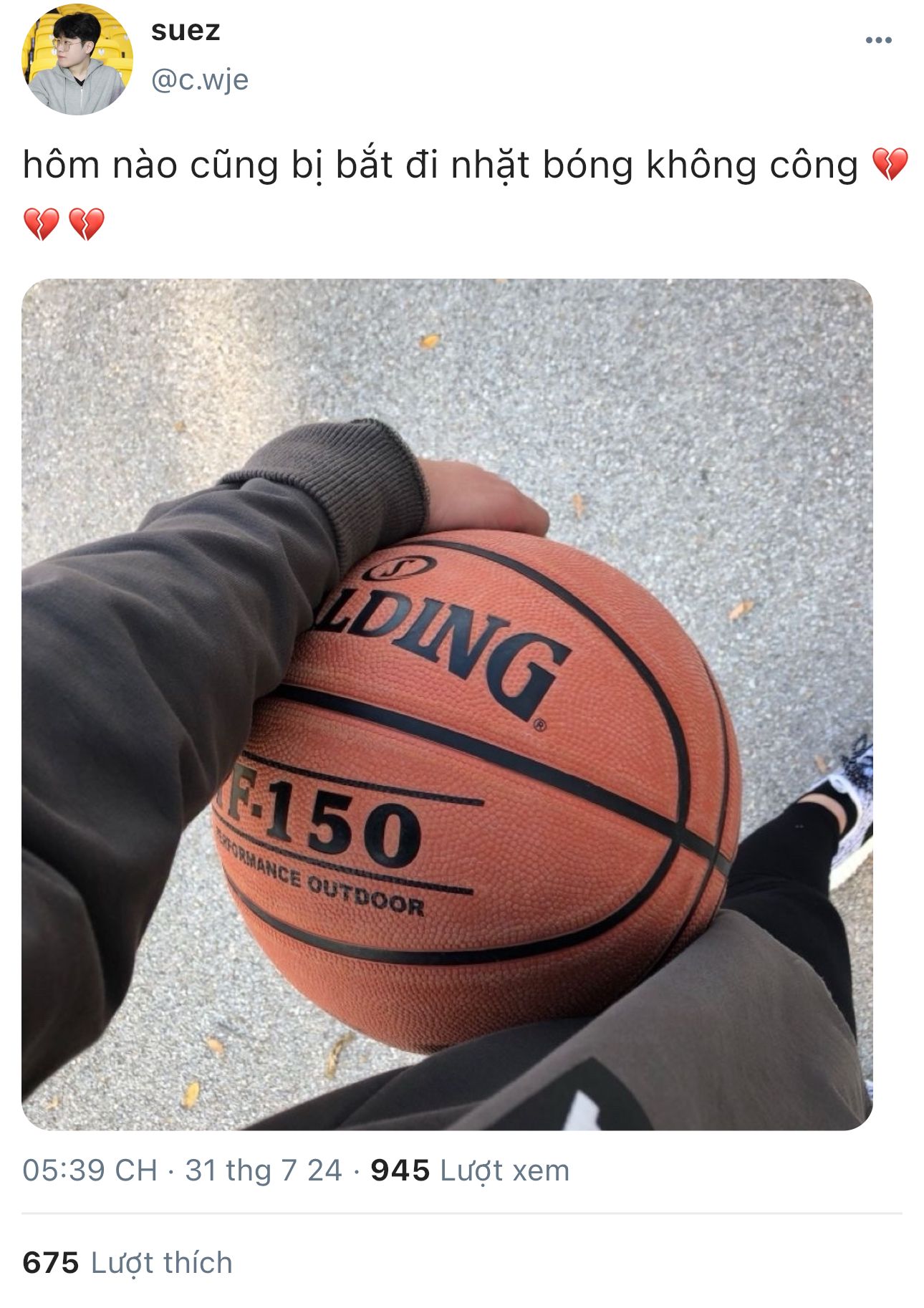924x1308 pixels.
Task: Tap the username suez
Action: click(186, 32)
